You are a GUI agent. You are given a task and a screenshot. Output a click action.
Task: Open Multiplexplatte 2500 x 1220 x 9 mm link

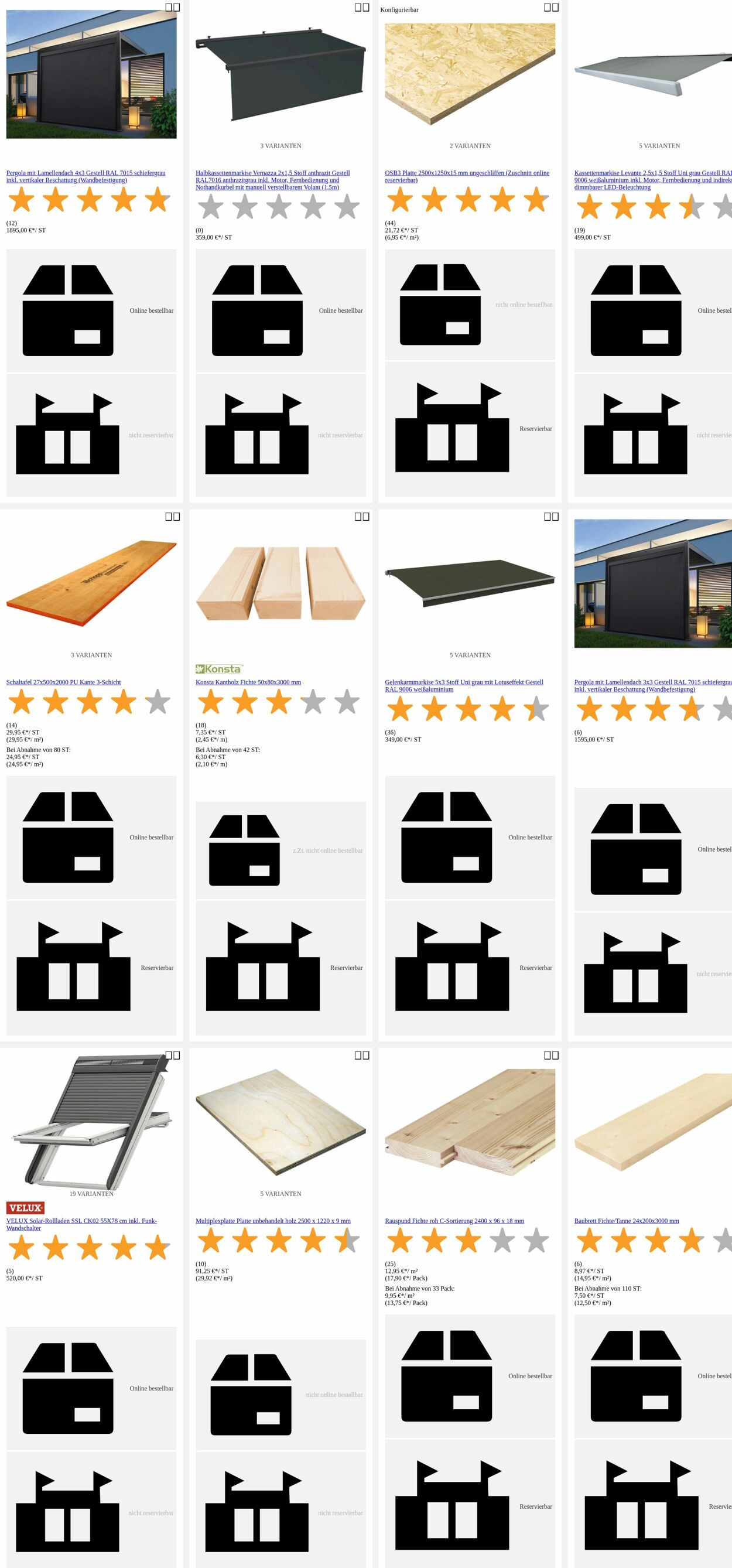click(273, 1221)
